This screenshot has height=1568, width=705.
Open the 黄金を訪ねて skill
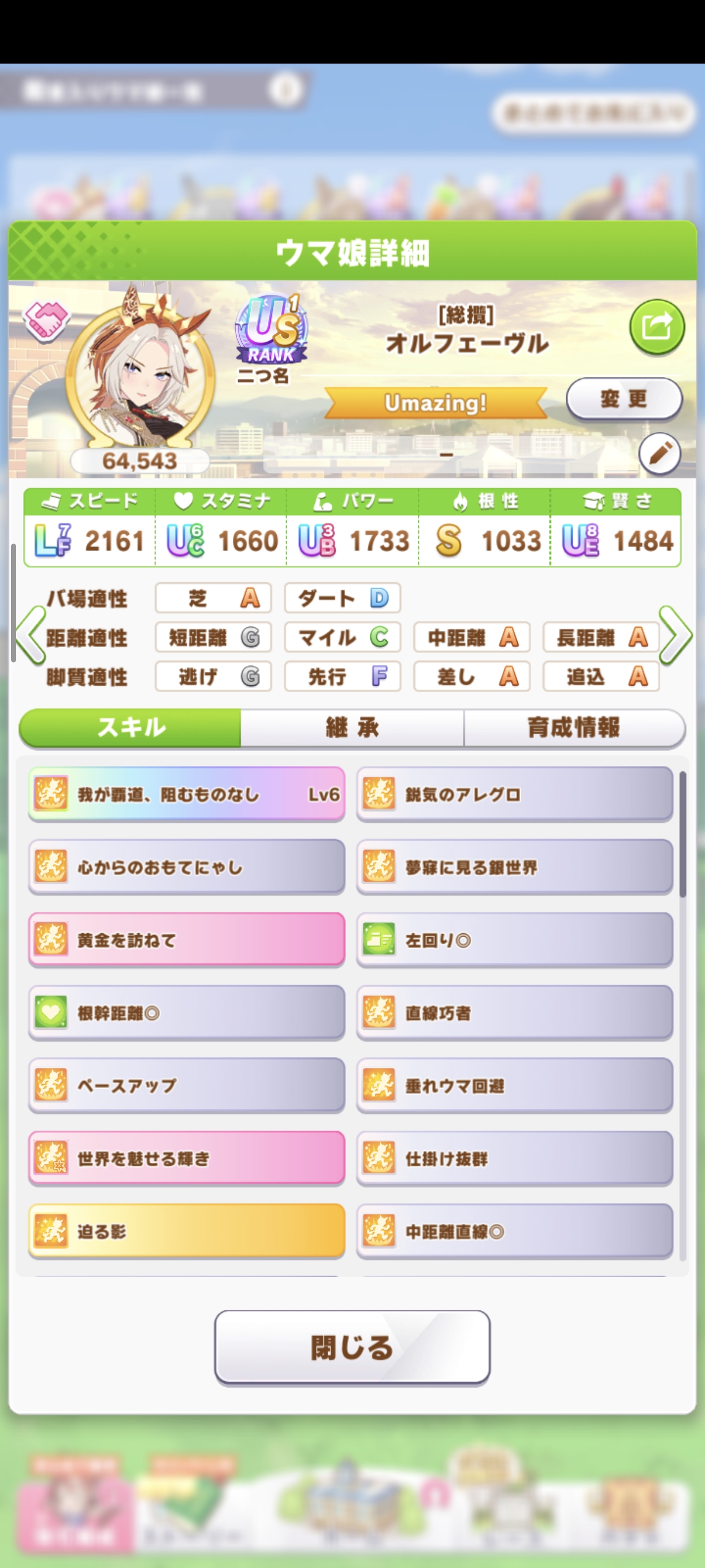click(x=187, y=940)
